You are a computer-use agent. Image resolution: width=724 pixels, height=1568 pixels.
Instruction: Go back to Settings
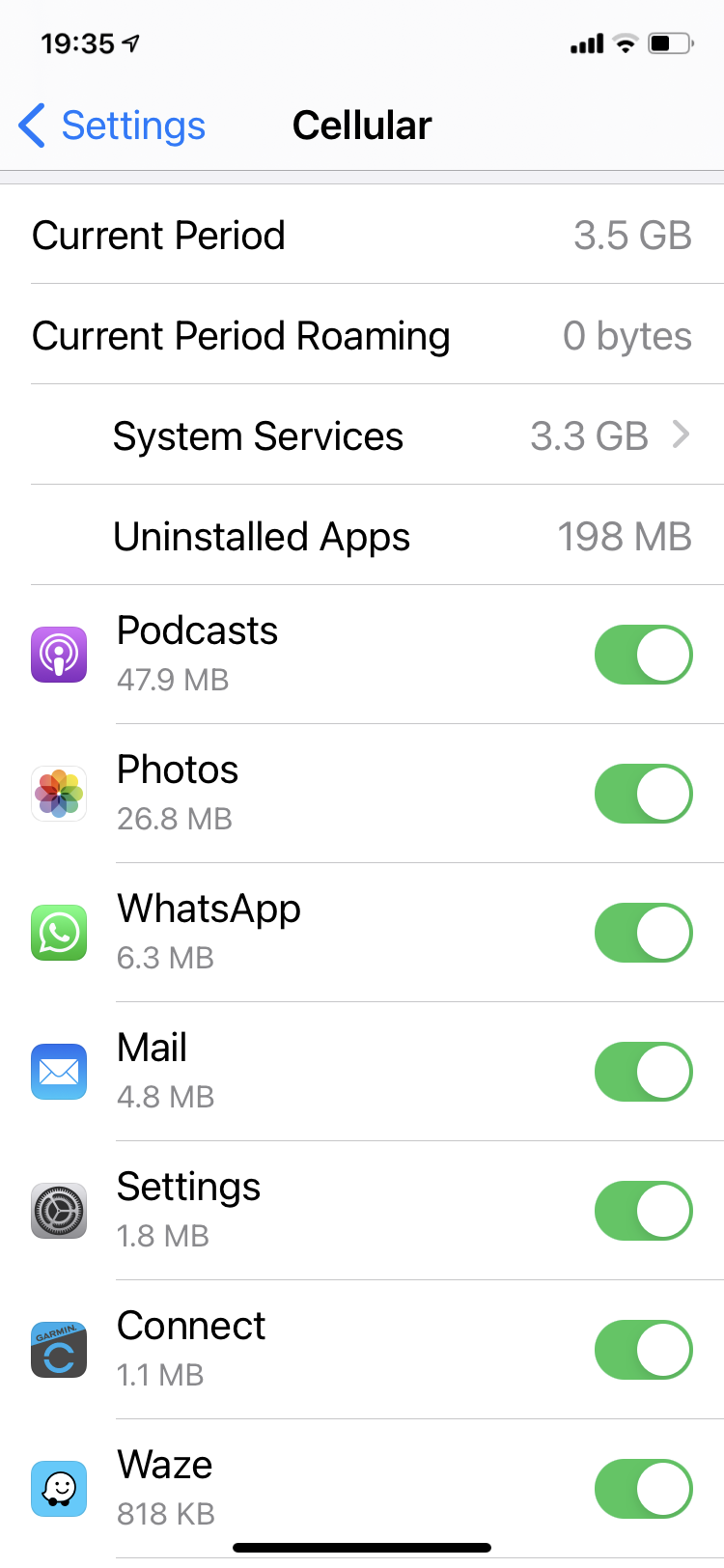(112, 126)
